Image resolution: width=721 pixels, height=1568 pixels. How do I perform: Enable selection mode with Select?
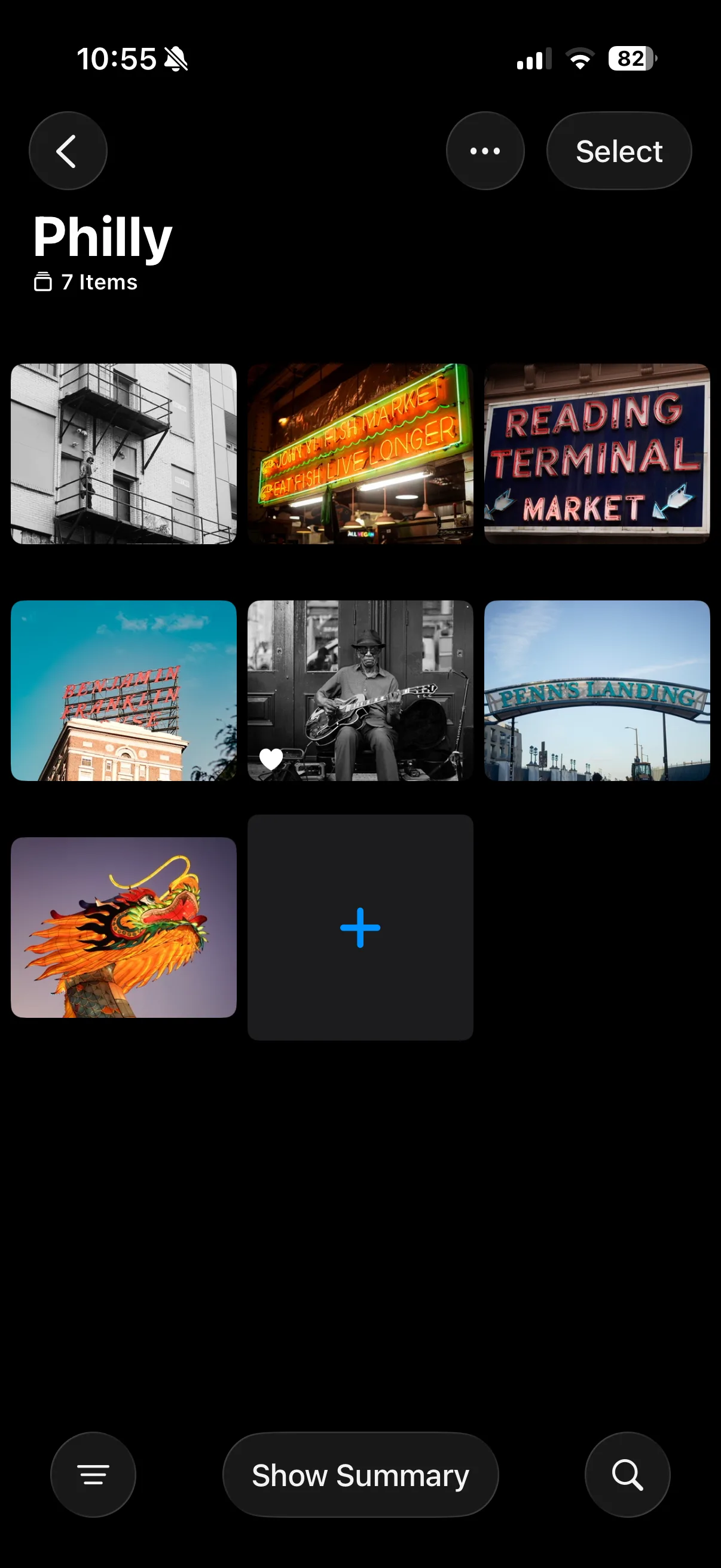[618, 150]
